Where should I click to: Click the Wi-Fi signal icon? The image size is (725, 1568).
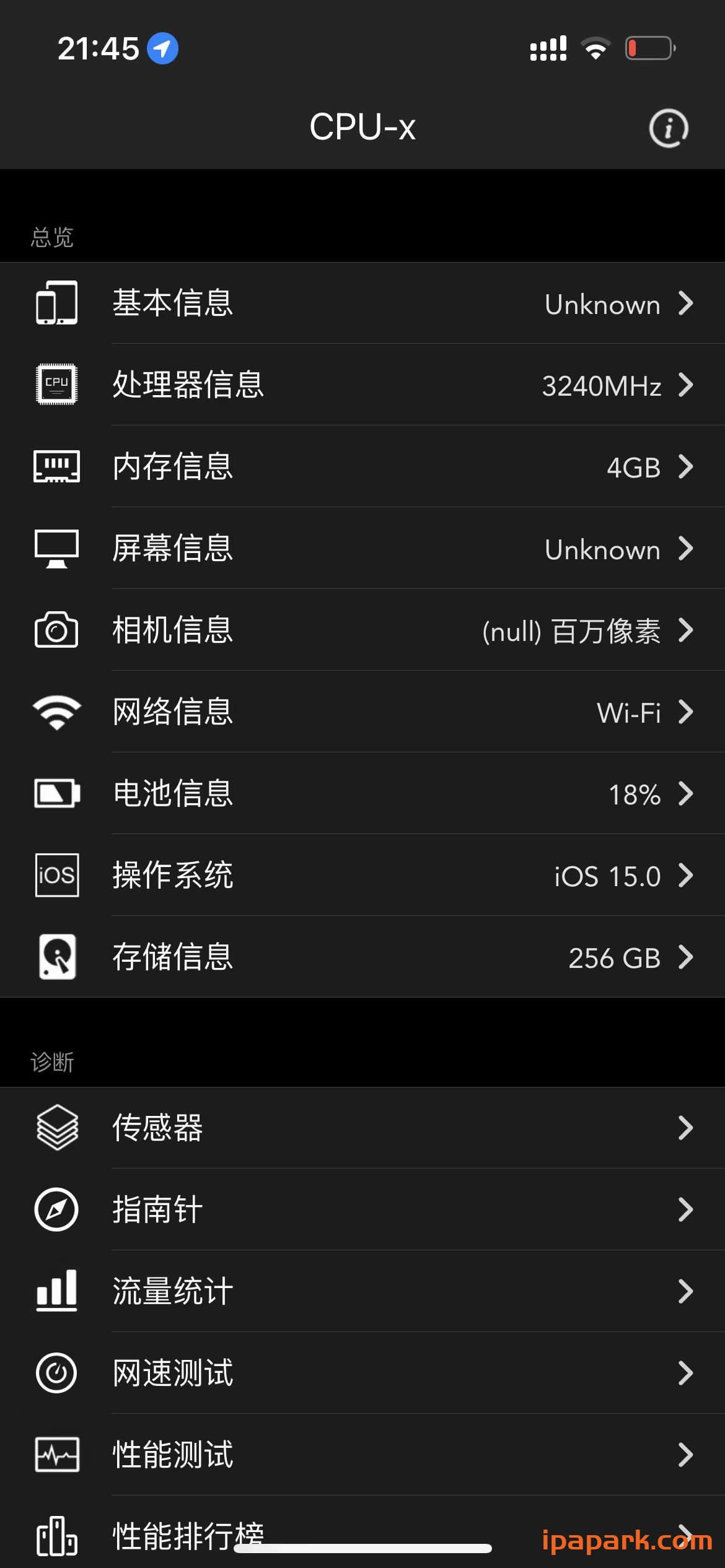(57, 713)
